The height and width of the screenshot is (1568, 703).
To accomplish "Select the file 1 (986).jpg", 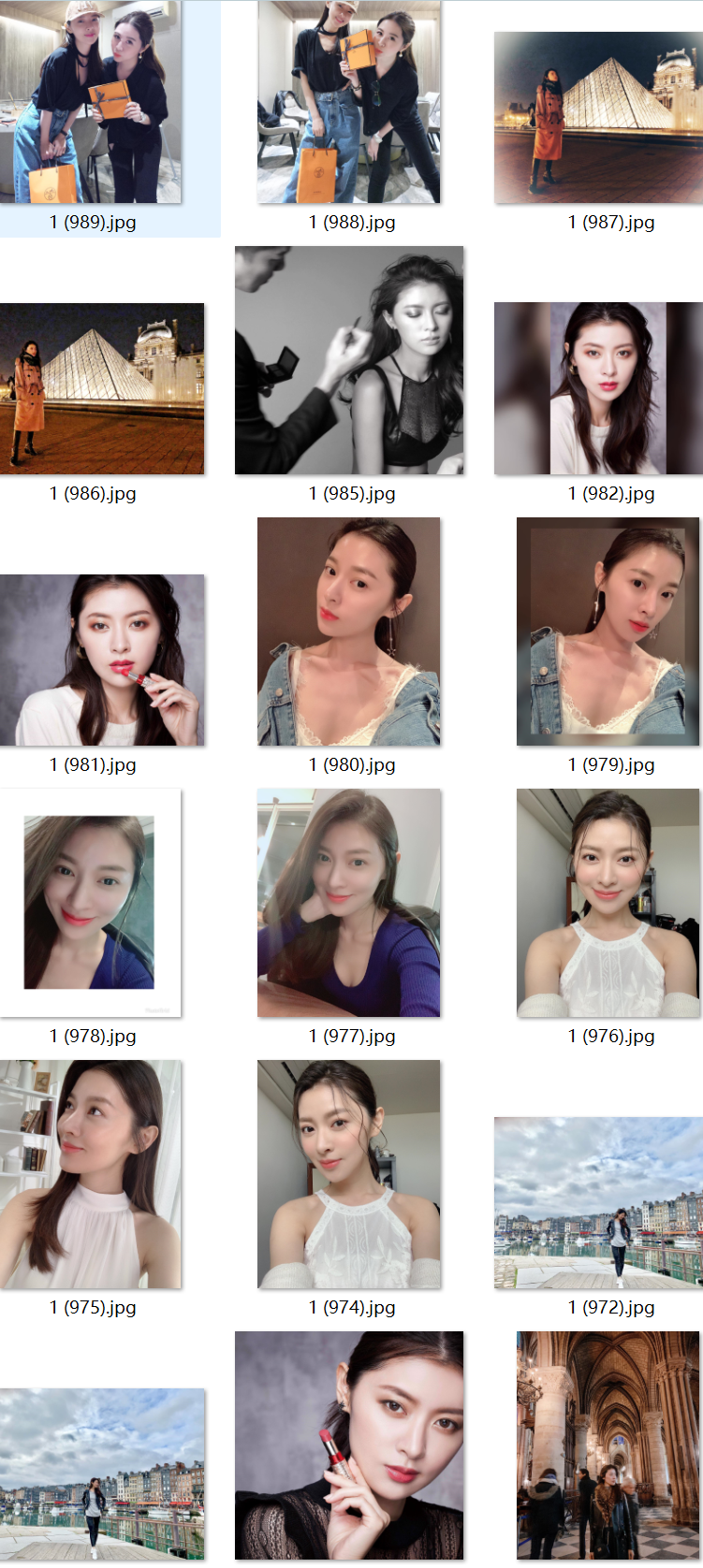I will click(102, 388).
